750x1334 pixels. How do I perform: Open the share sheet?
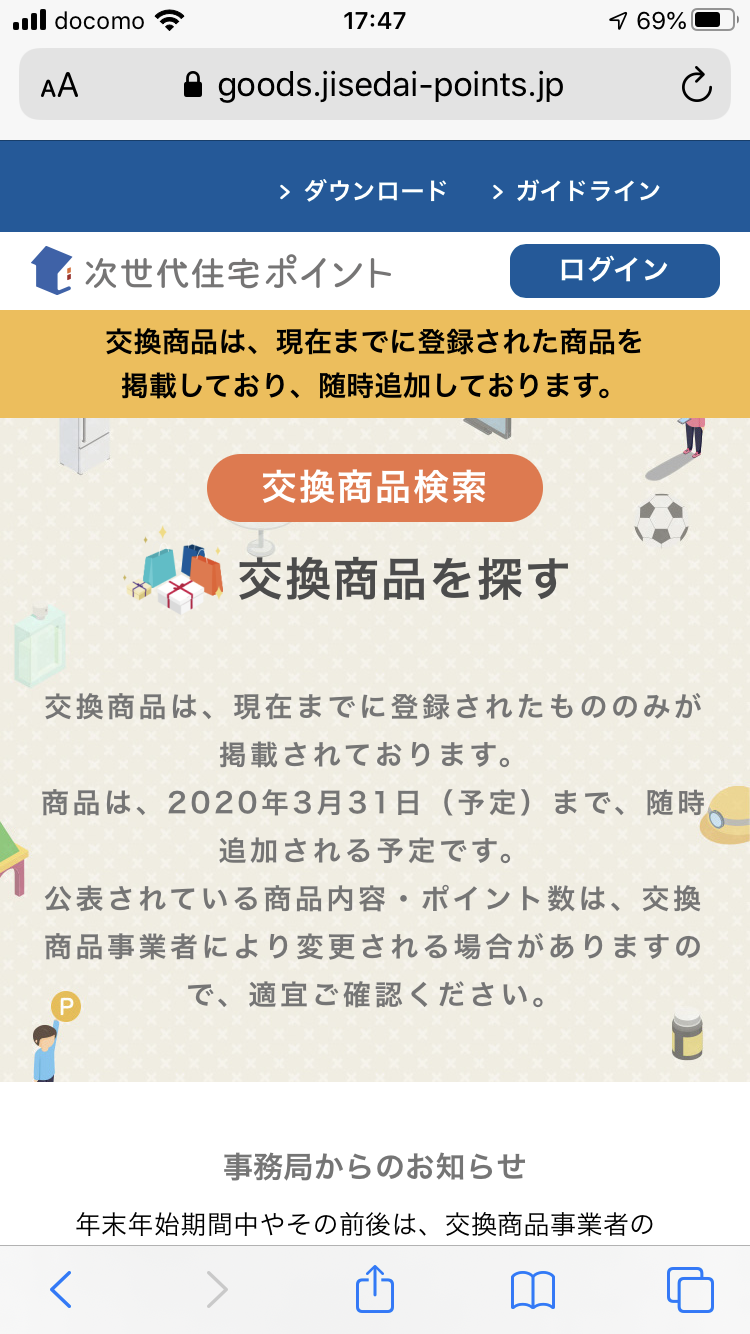pos(375,1288)
